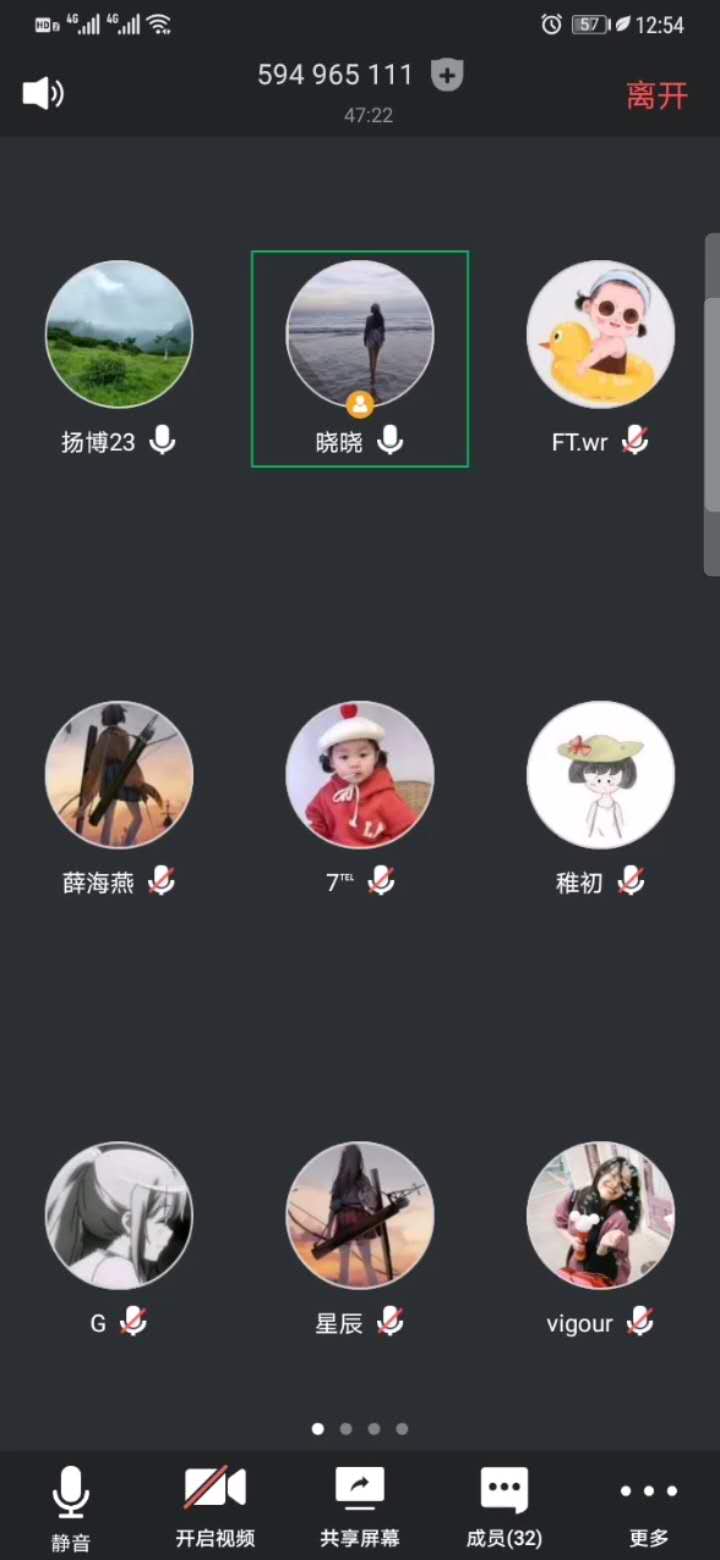Turn on camera with 开启视频
Viewport: 720px width, 1560px height.
point(215,1505)
